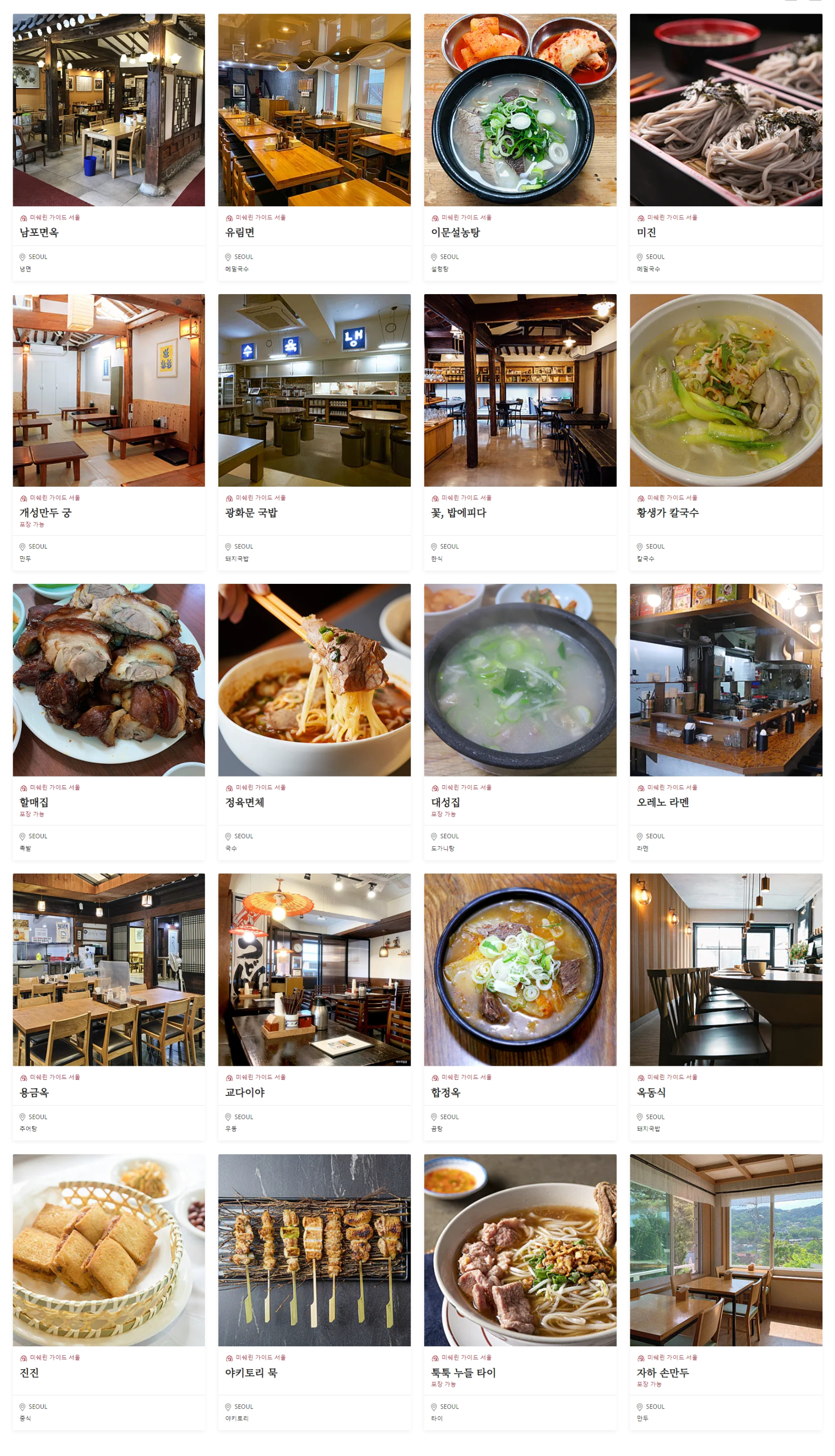
Task: Open the 미진 buckwheat noodle restaurant
Action: [646, 233]
